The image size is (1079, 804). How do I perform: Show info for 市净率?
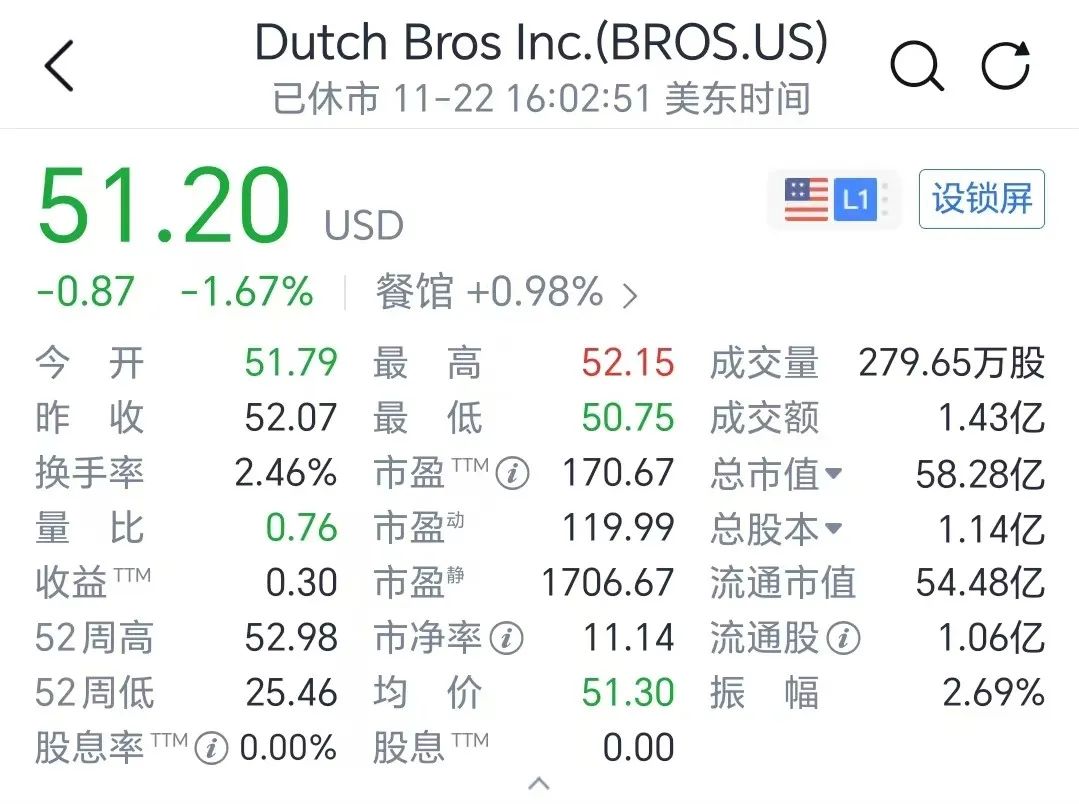(508, 637)
